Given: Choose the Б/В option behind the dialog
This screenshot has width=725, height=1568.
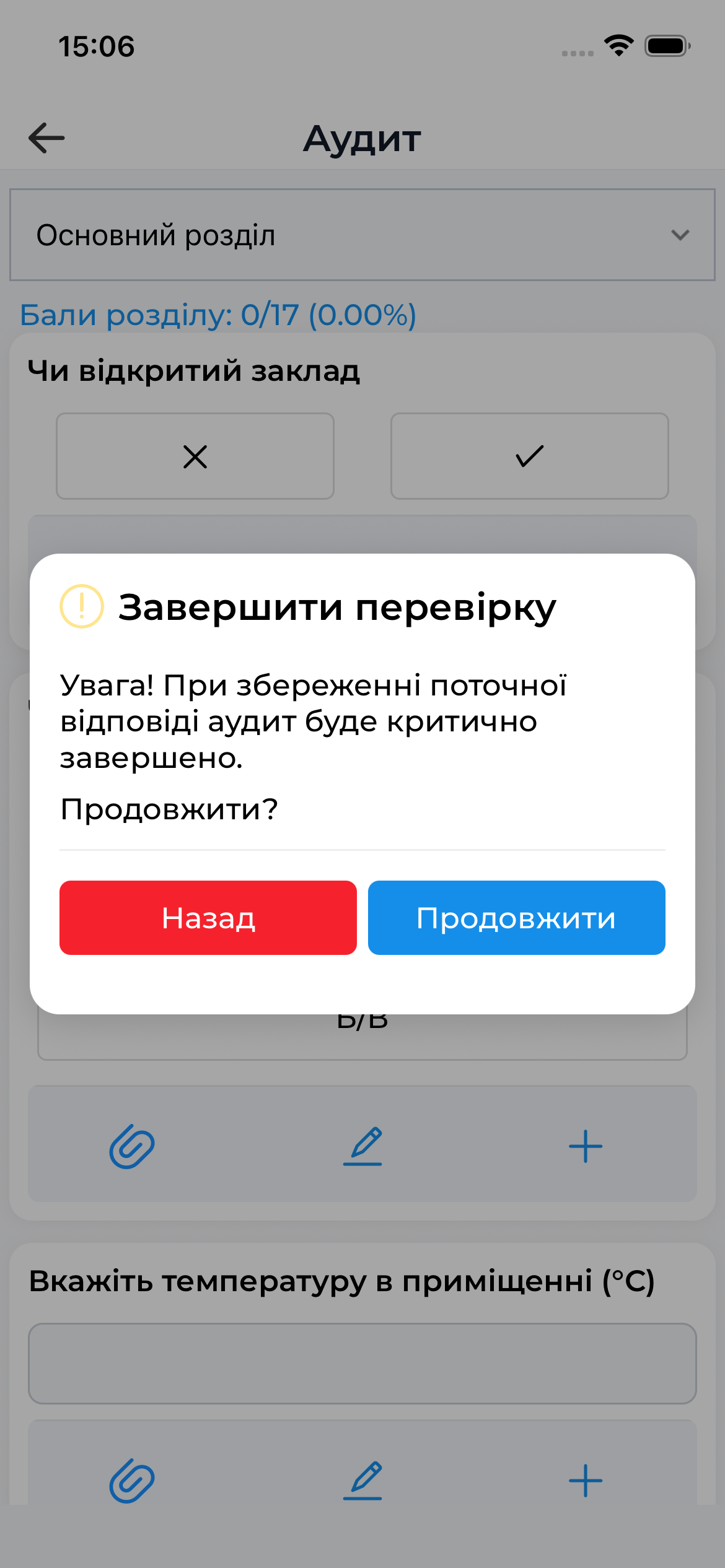Looking at the screenshot, I should tap(362, 1021).
